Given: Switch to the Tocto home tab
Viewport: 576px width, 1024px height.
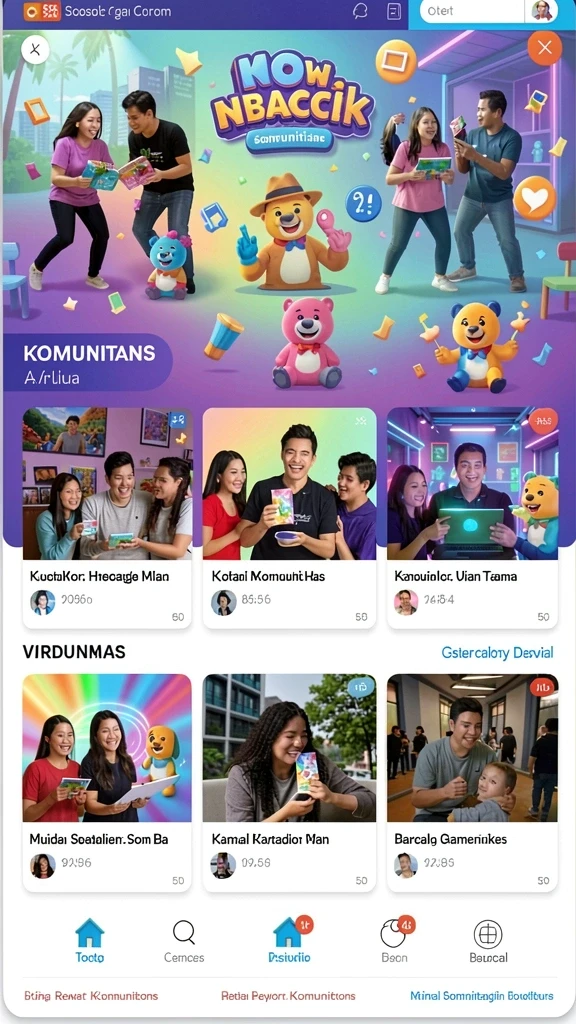Looking at the screenshot, I should point(89,941).
